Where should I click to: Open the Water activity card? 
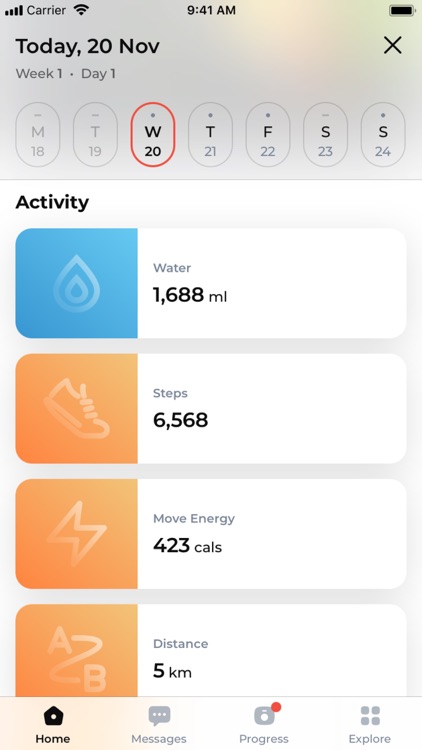tap(211, 283)
